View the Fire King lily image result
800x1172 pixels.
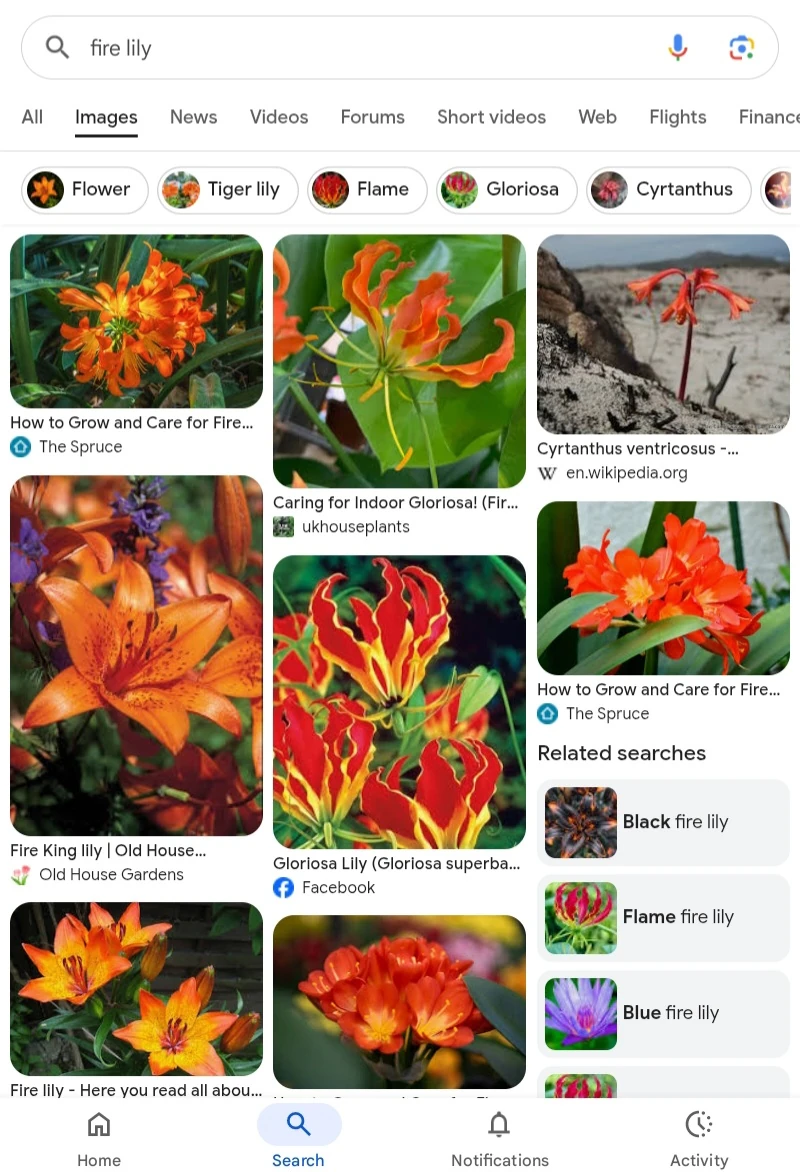(136, 655)
